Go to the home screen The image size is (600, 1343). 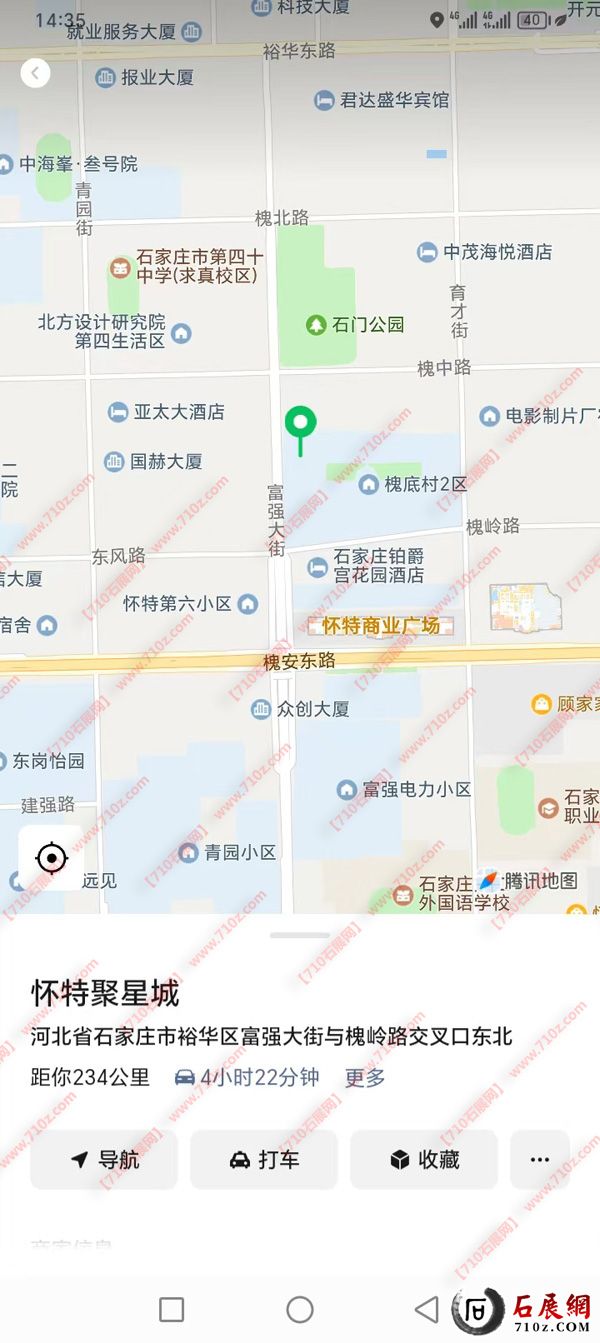pos(300,1309)
